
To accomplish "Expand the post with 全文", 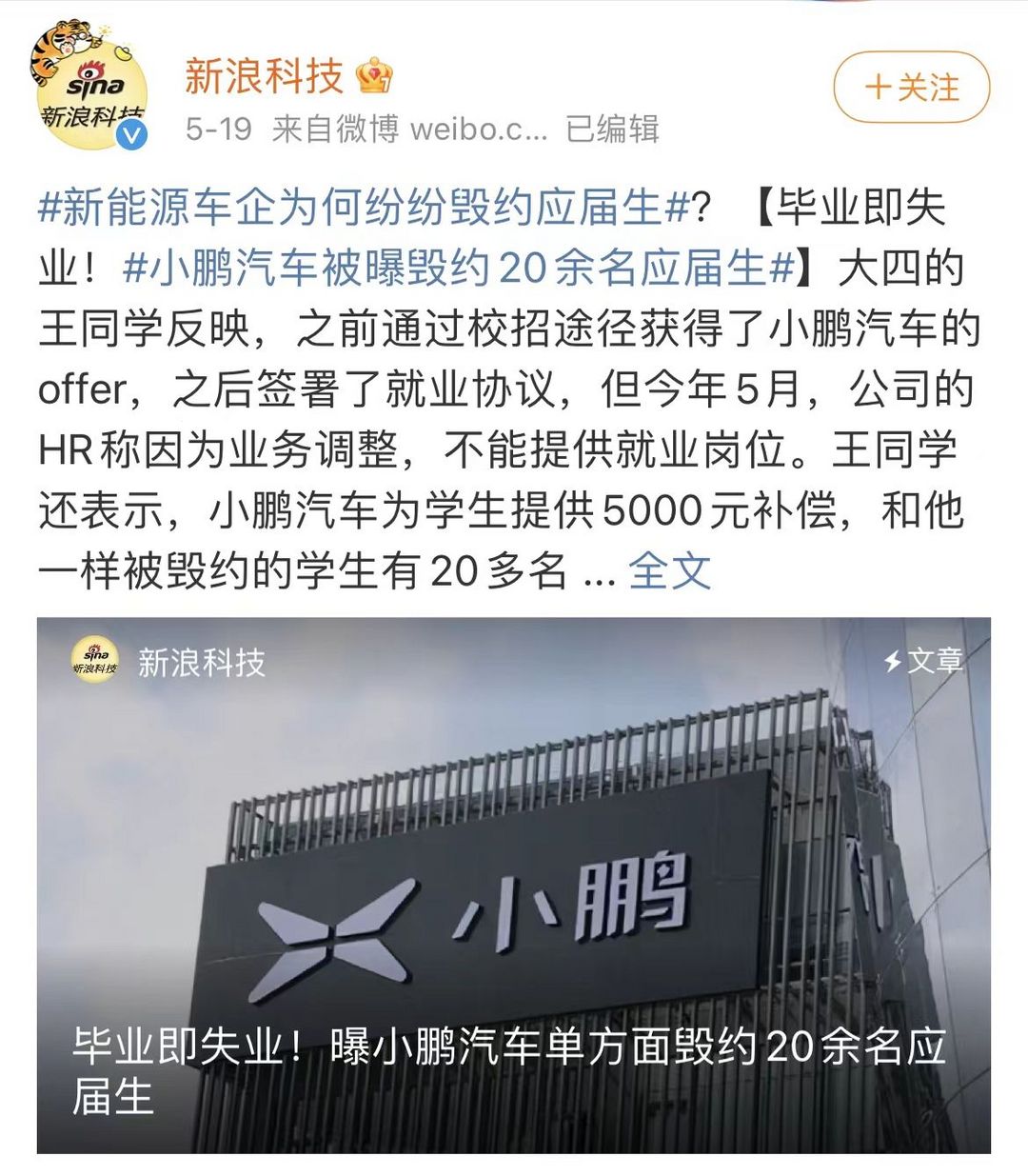I will (669, 571).
